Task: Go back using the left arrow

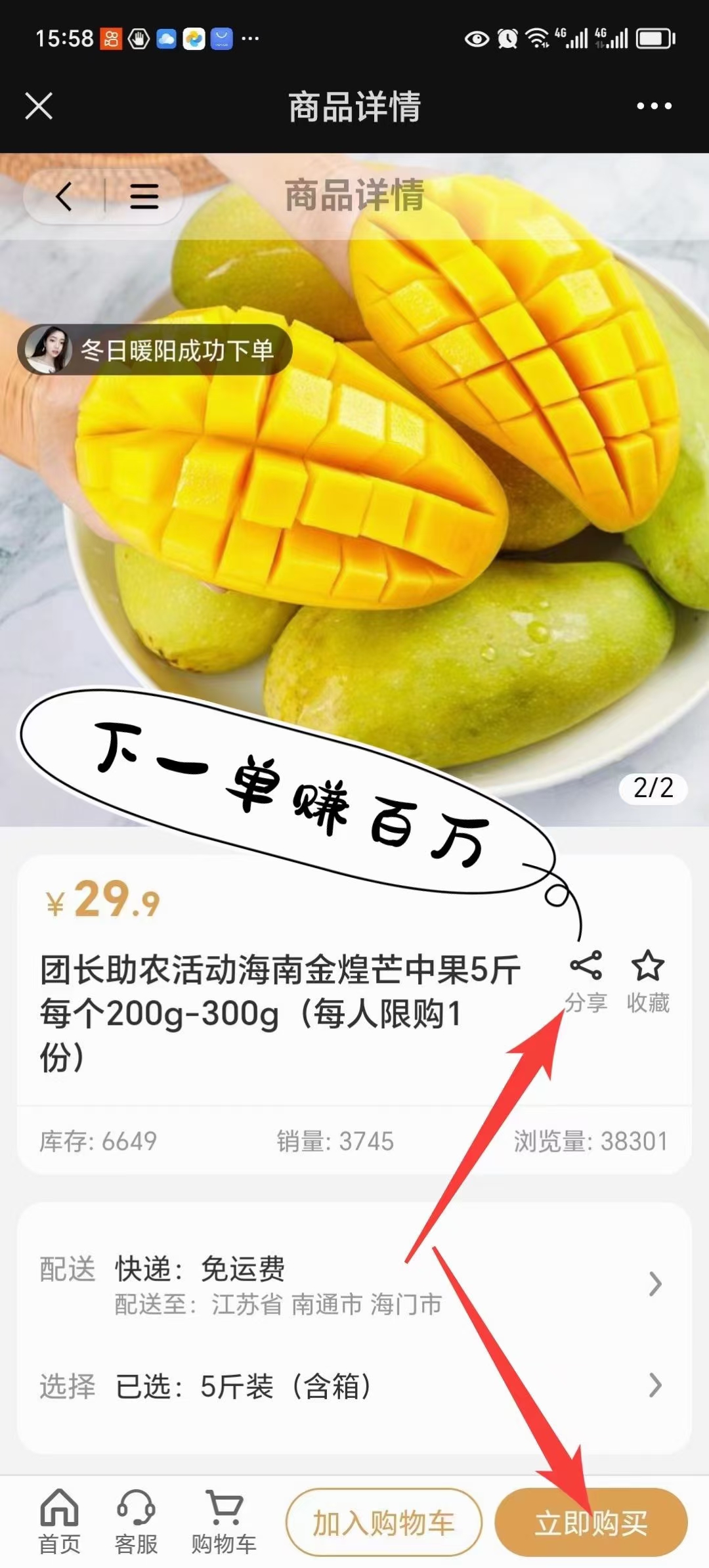Action: click(x=64, y=196)
